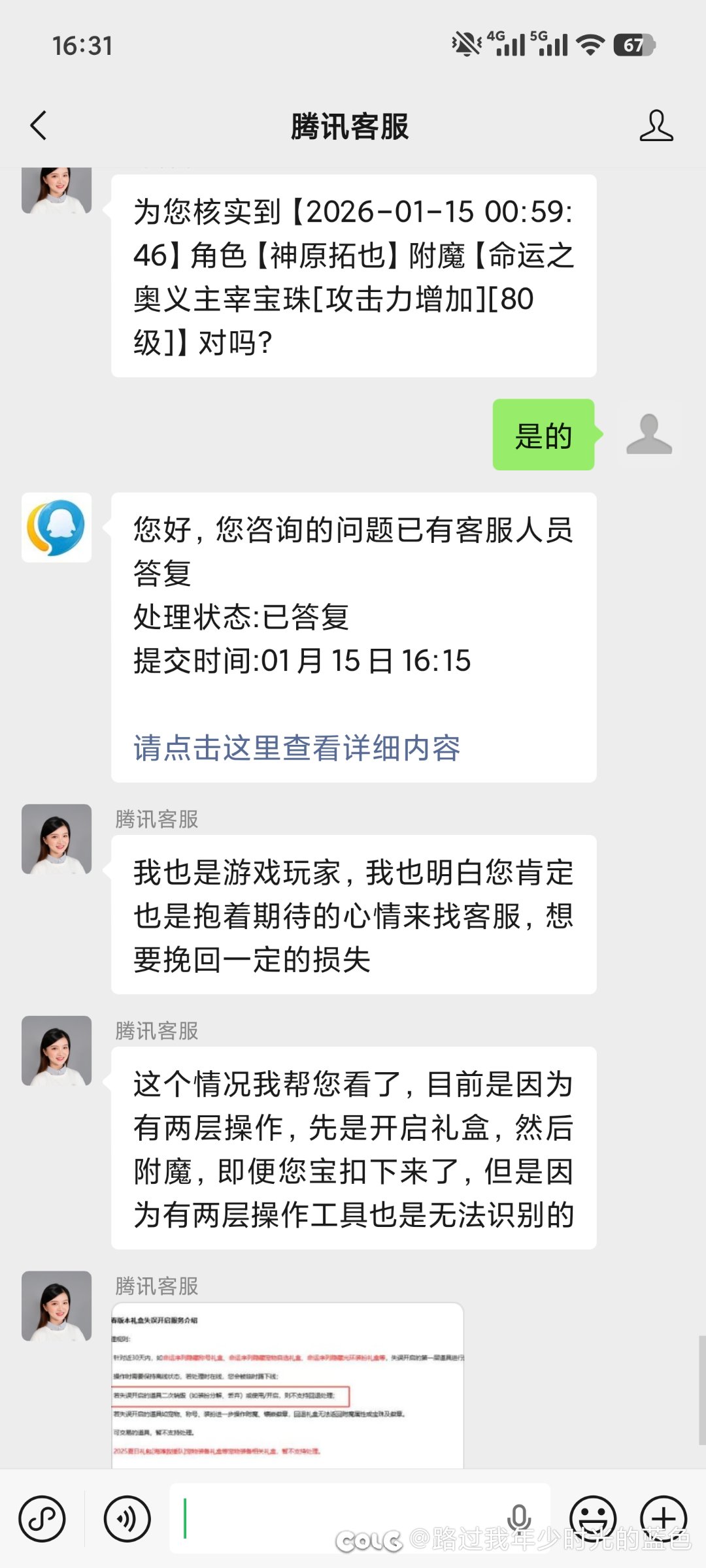
Task: Switch to voice message input
Action: point(127,1519)
